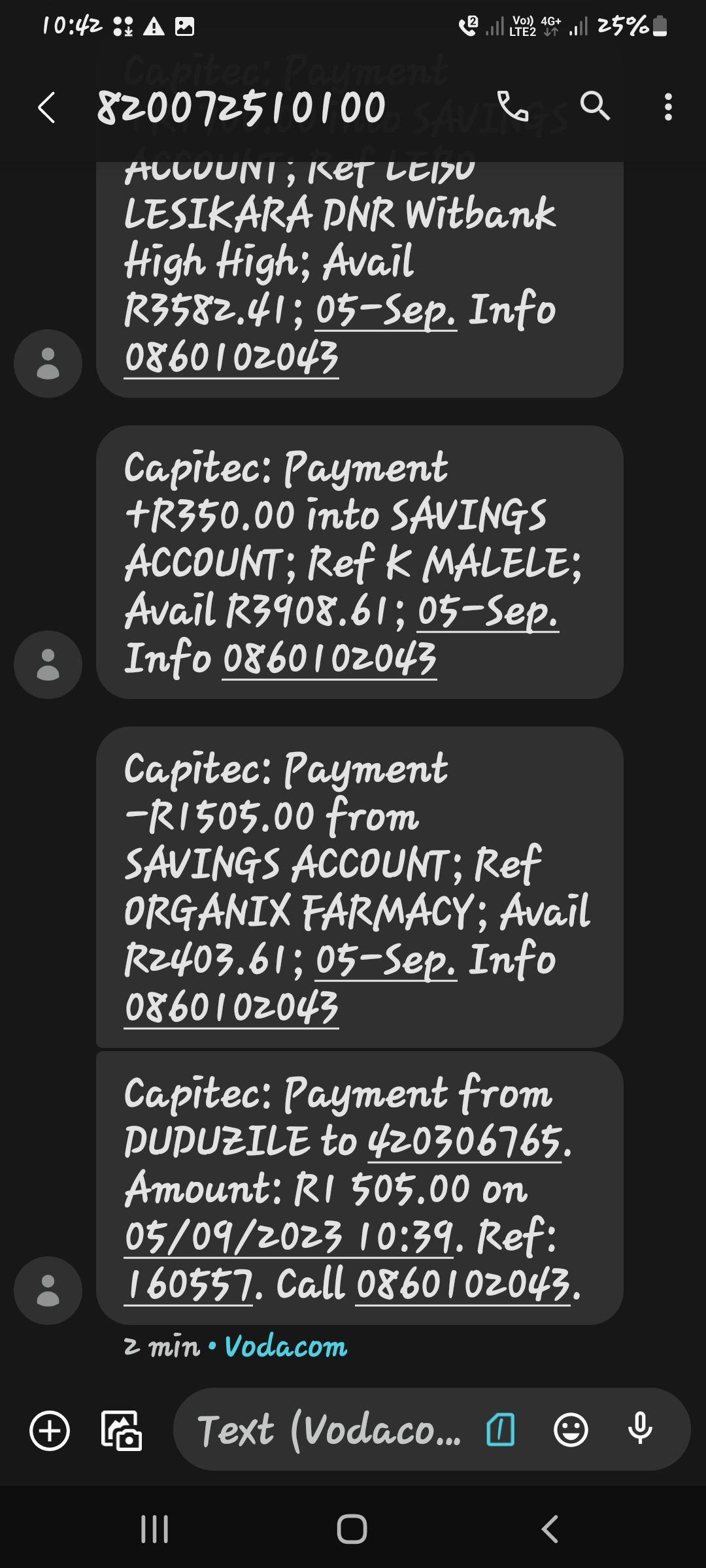Image resolution: width=706 pixels, height=1568 pixels.
Task: Tap 0860102043 in the LESIKARA DNR message
Action: (x=231, y=357)
